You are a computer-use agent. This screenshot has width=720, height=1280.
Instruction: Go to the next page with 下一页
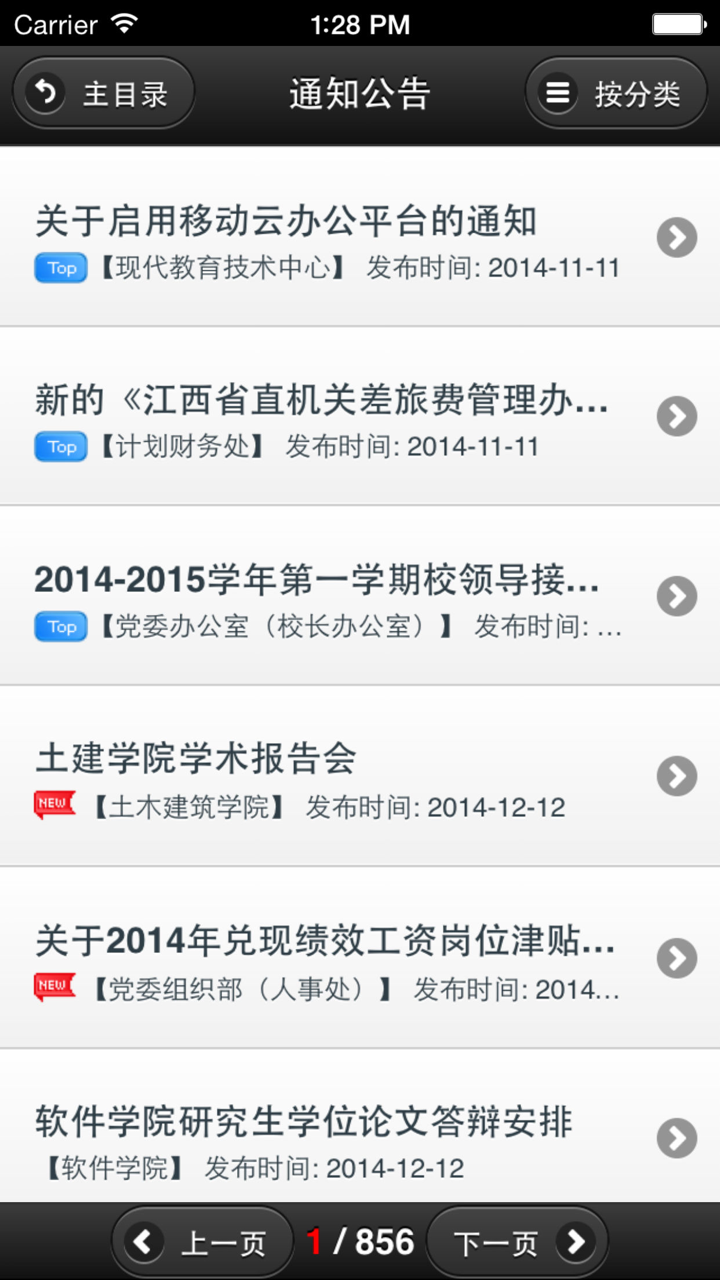point(516,1240)
